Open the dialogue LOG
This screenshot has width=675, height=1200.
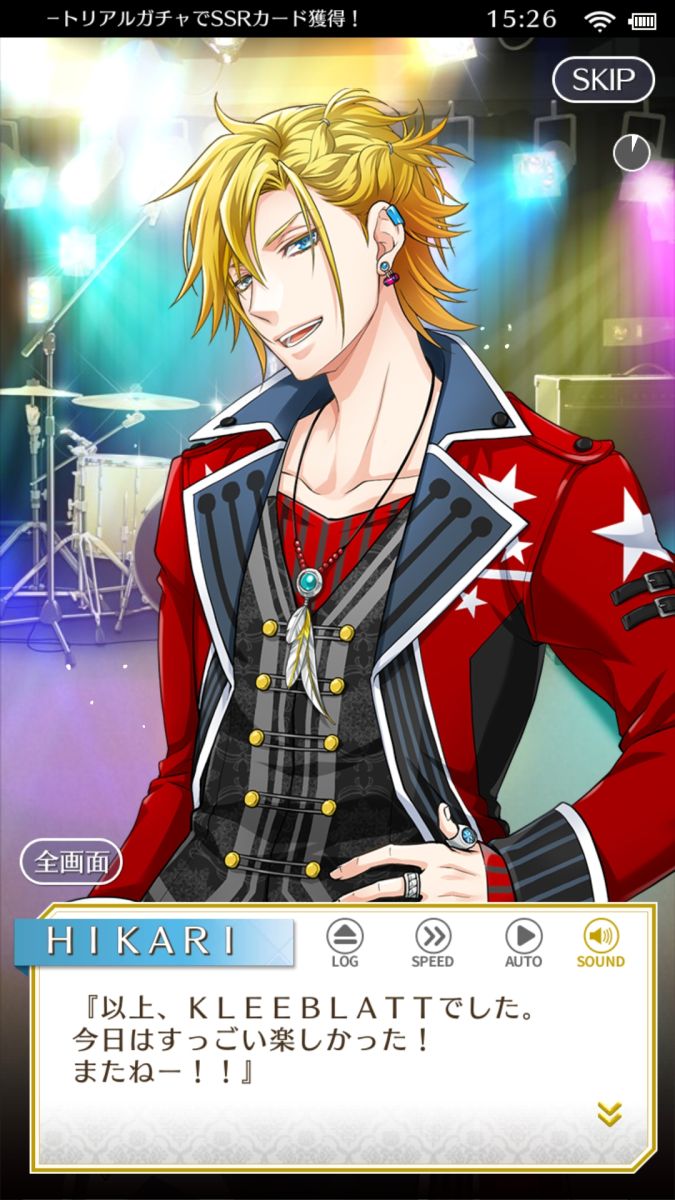[x=345, y=944]
